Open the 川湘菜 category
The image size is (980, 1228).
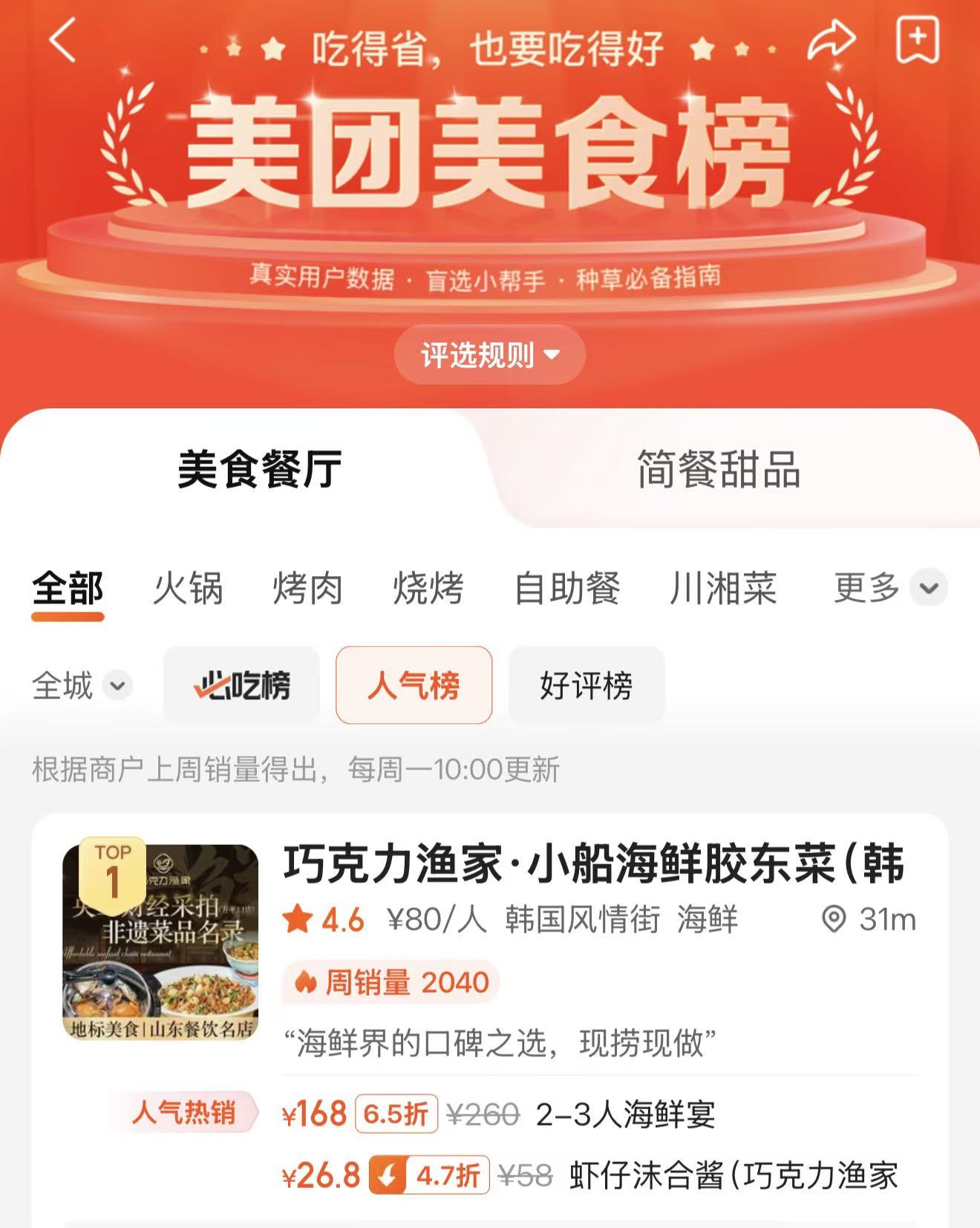tap(723, 589)
